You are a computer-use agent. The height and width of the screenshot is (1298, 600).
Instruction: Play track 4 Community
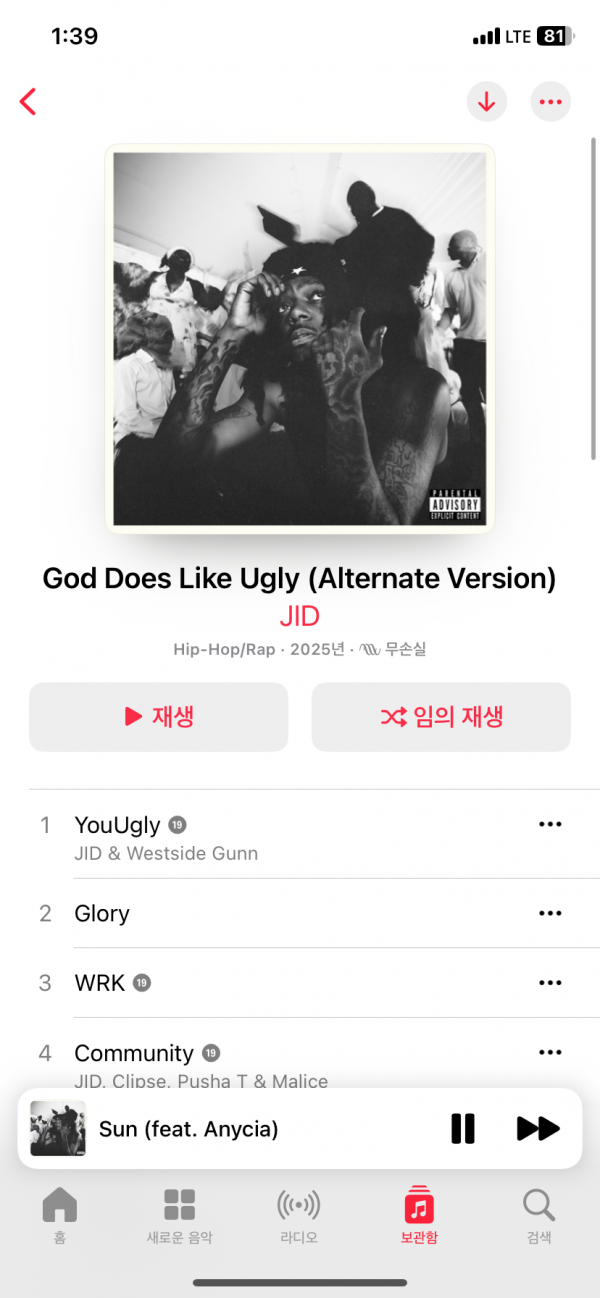[x=134, y=1053]
